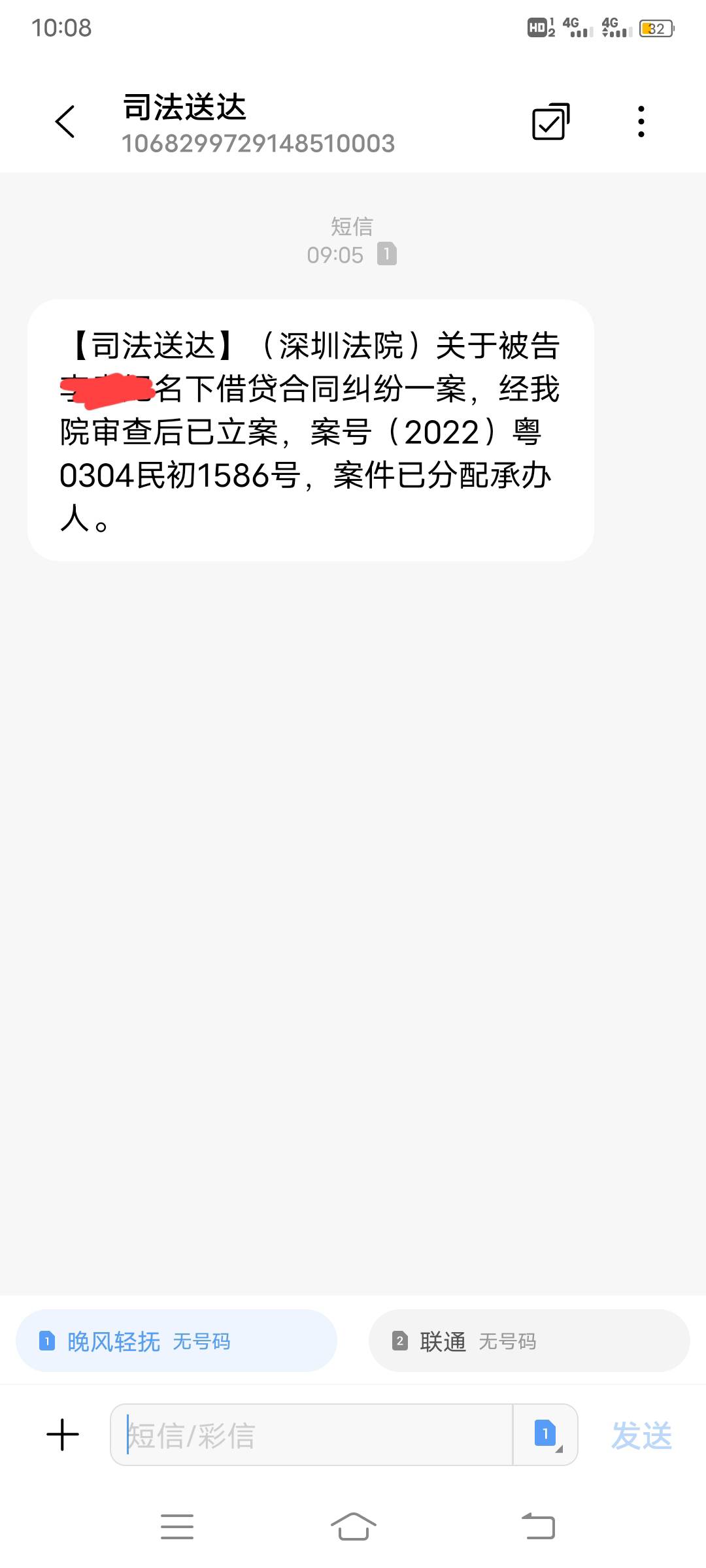Focus the 短信/彩信 text input field
This screenshot has width=706, height=1568.
[x=312, y=1435]
